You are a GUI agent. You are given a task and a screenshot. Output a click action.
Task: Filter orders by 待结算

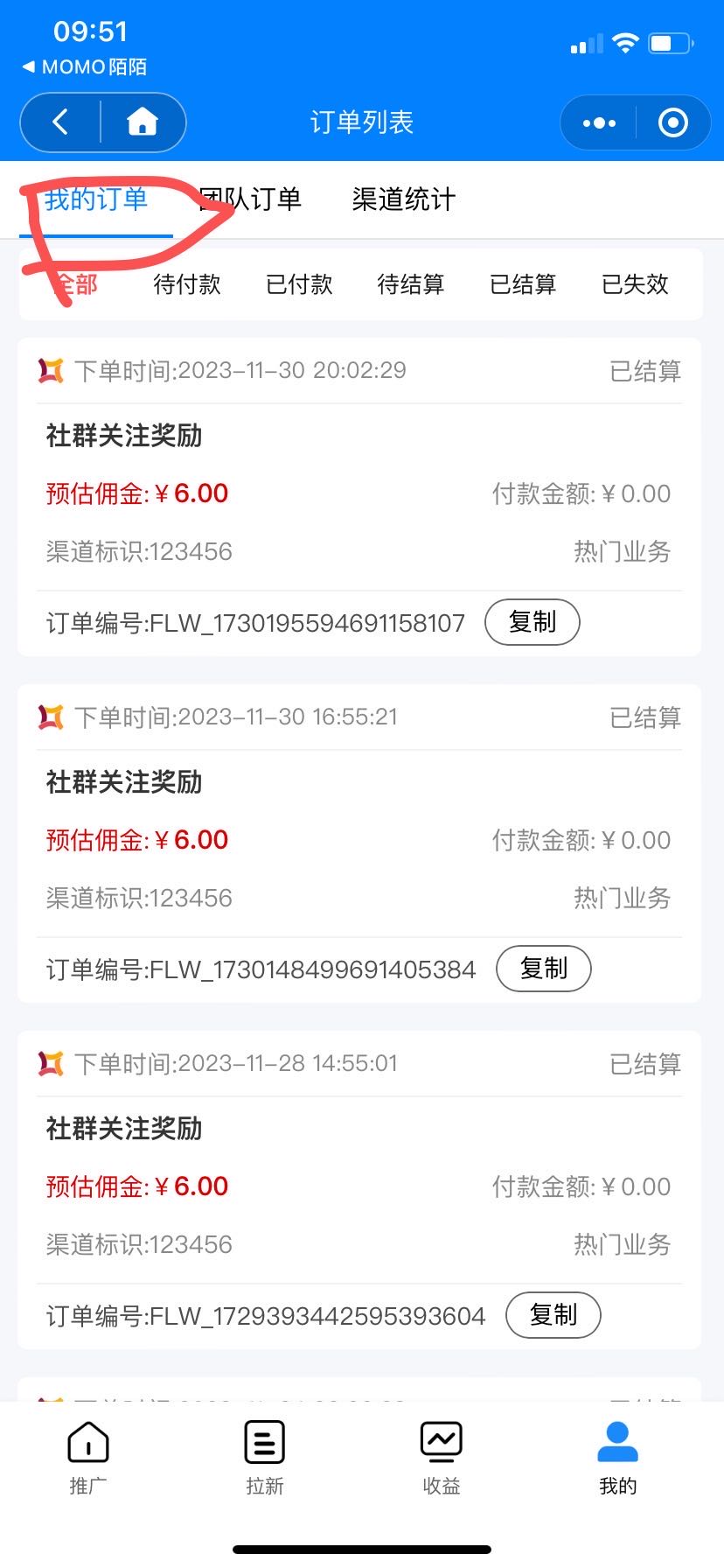click(x=411, y=284)
